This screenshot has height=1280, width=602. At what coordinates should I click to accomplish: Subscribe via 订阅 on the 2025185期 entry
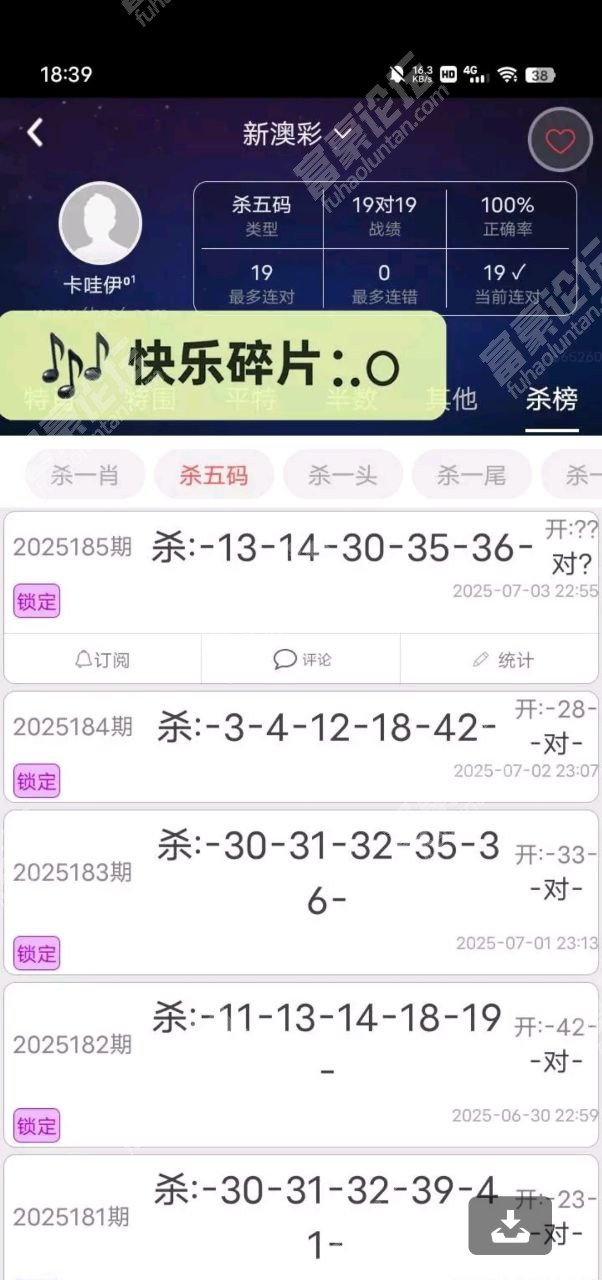coord(103,660)
